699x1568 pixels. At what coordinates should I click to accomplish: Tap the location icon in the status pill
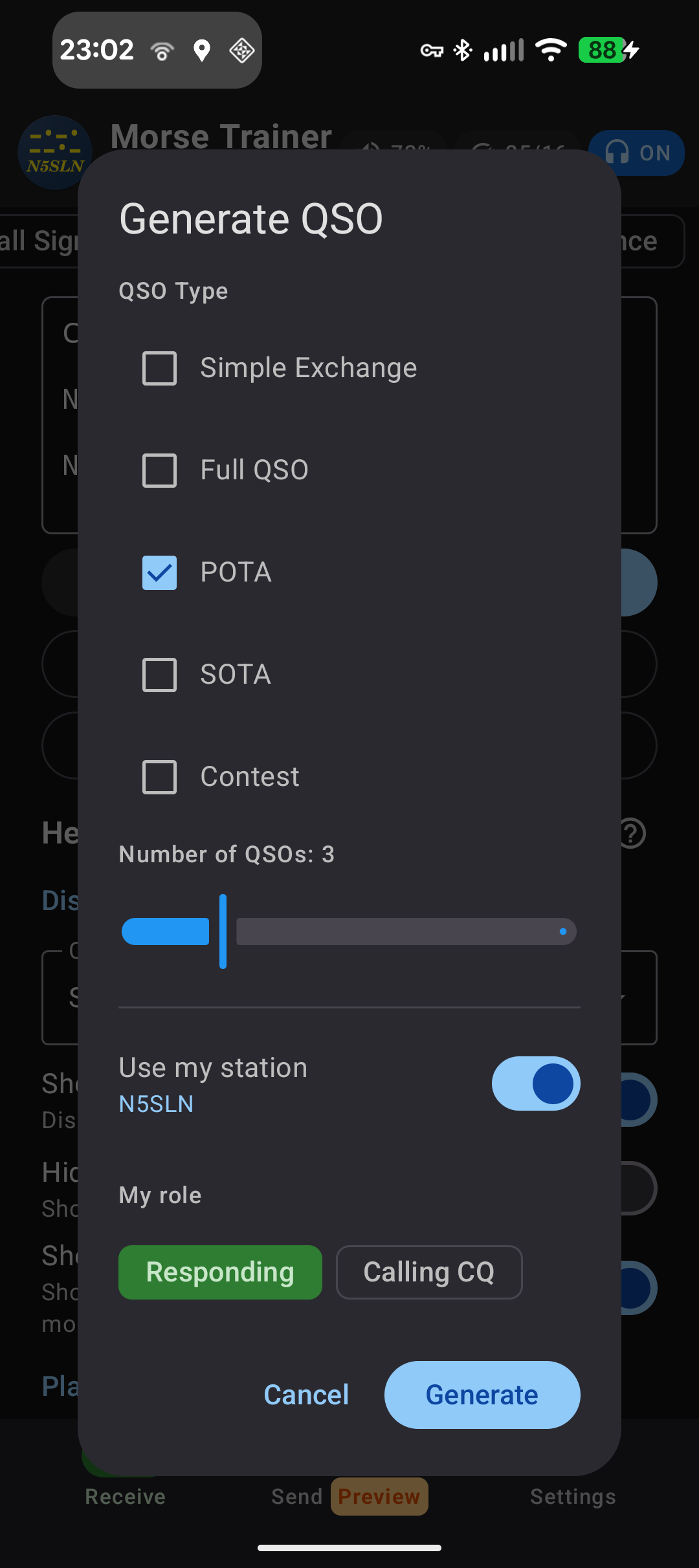coord(203,50)
